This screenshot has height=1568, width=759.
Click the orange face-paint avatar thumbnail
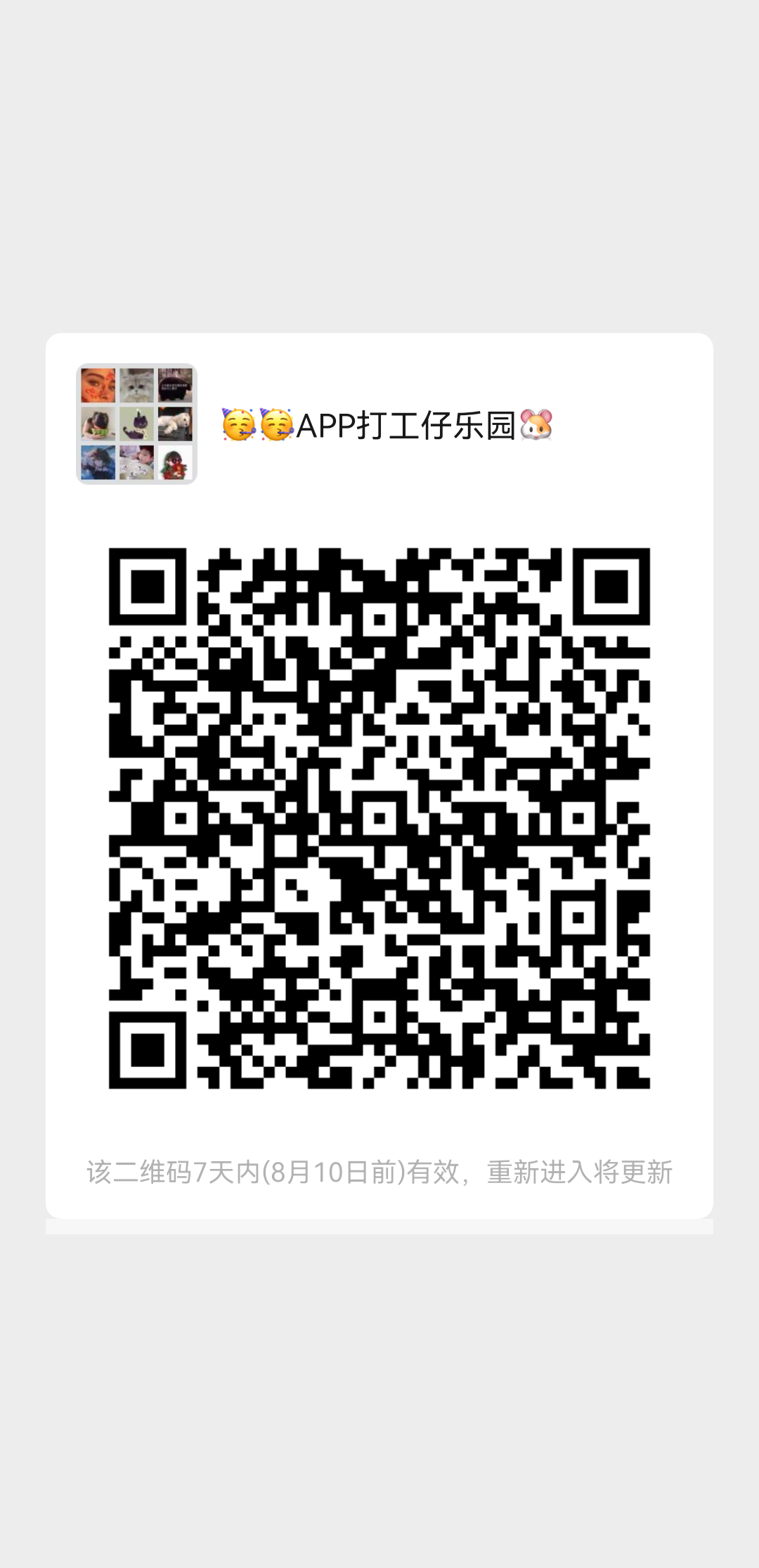tap(98, 385)
